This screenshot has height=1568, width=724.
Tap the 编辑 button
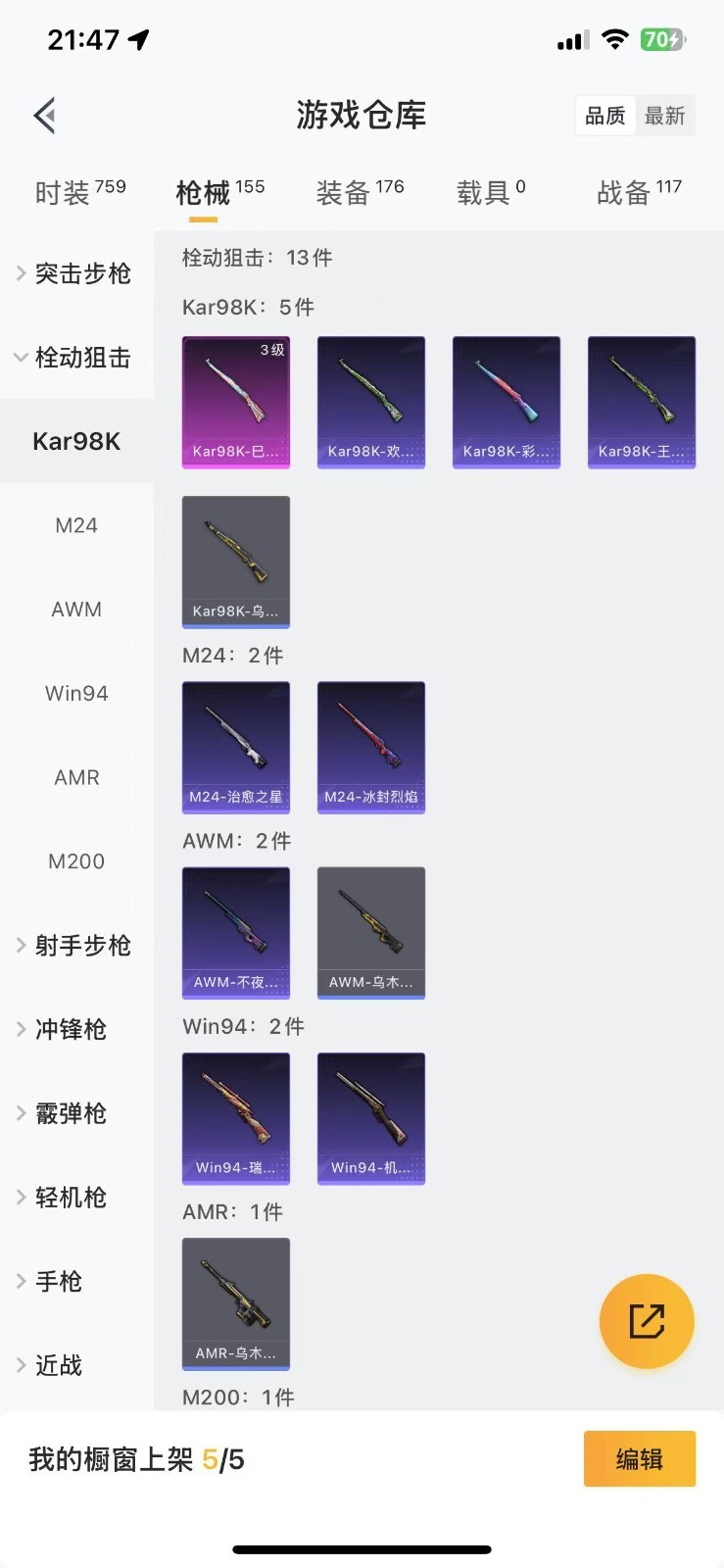pyautogui.click(x=639, y=1459)
